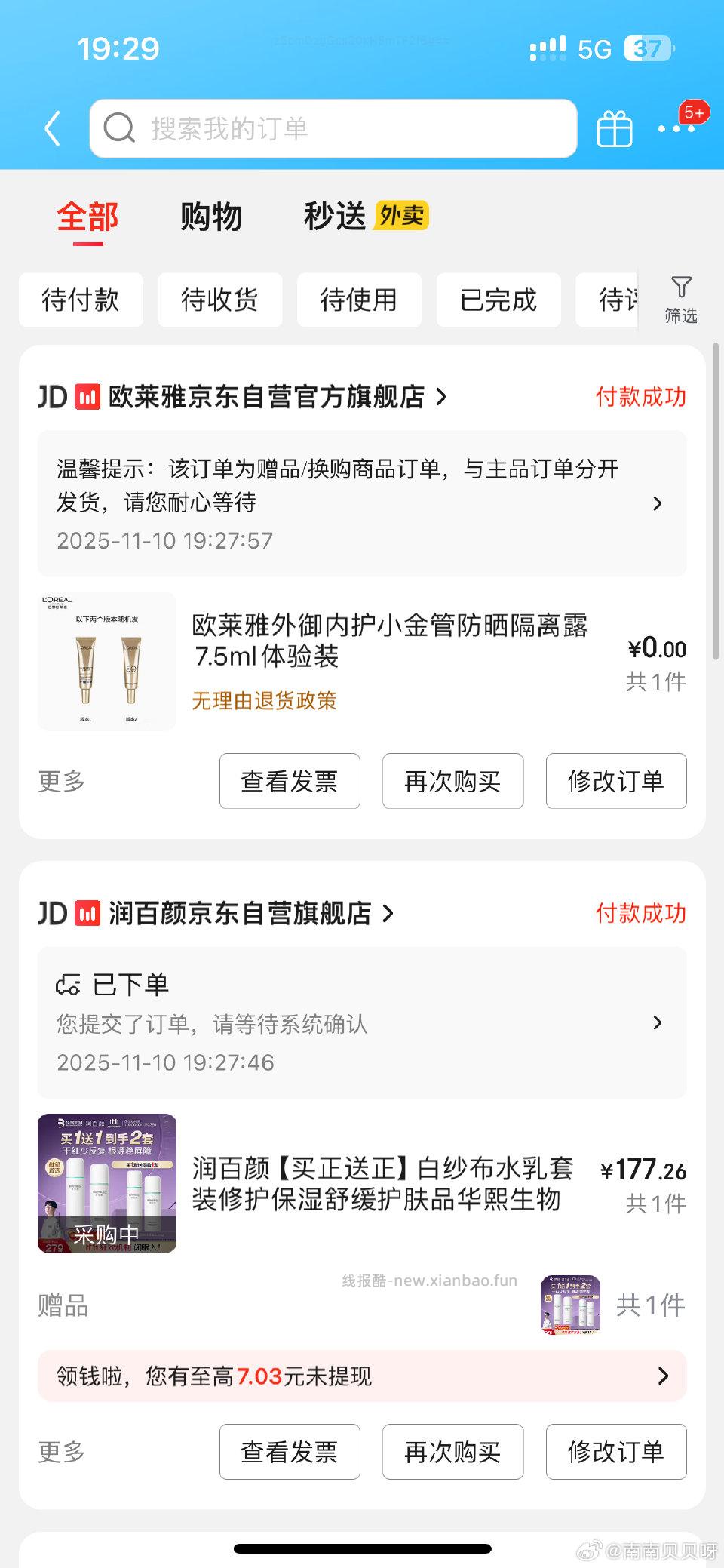Switch to the 购物 tab
Image resolution: width=724 pixels, height=1568 pixels.
point(211,217)
